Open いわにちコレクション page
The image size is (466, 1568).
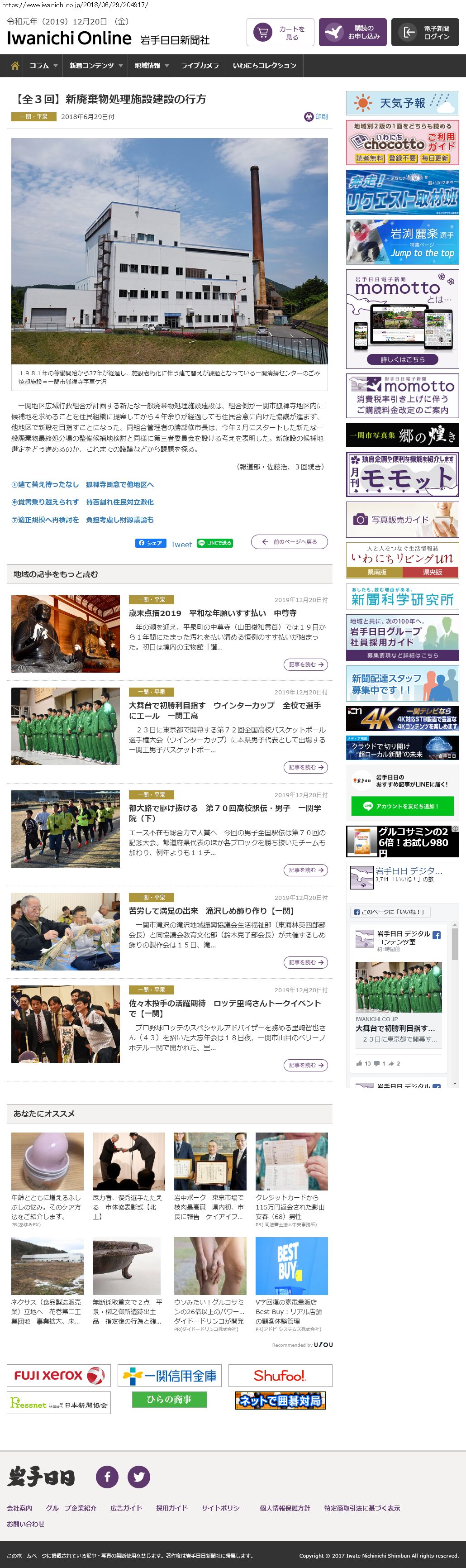coord(264,66)
